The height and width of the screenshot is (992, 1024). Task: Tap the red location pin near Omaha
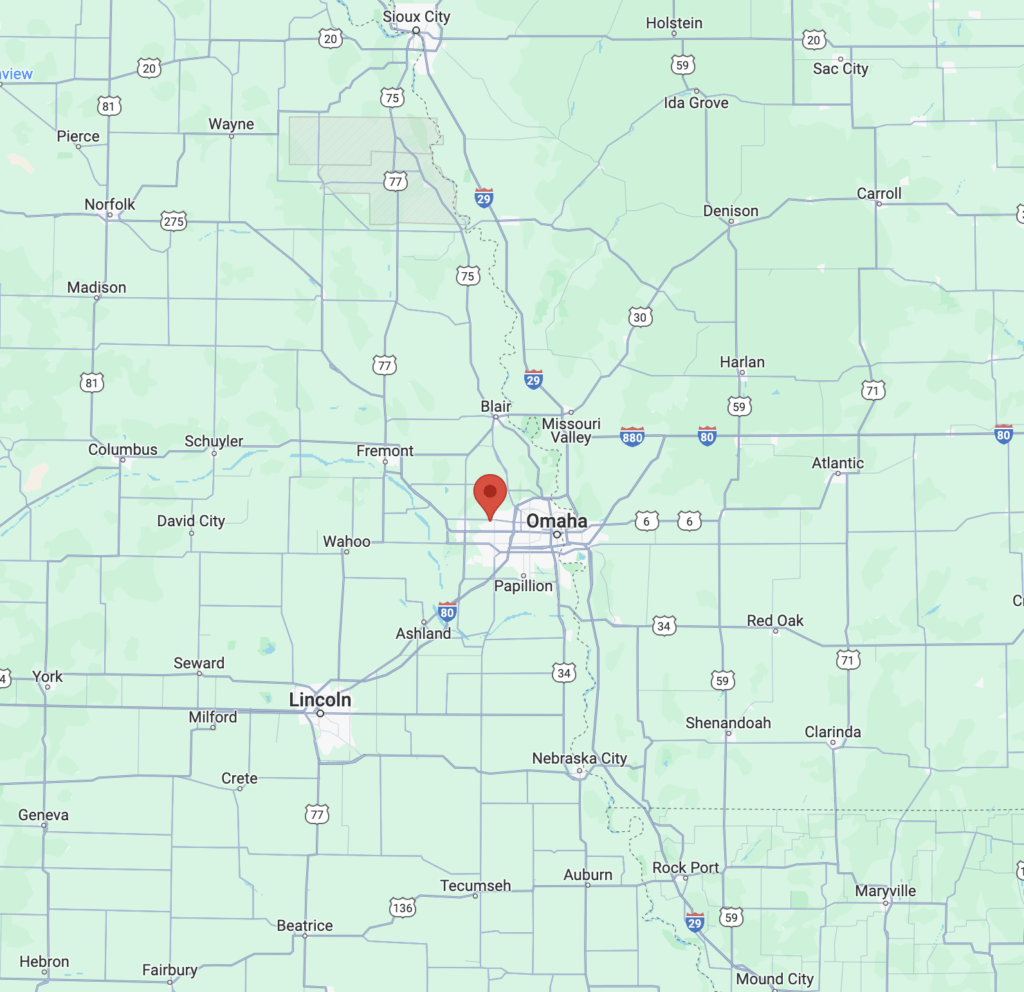(x=489, y=494)
